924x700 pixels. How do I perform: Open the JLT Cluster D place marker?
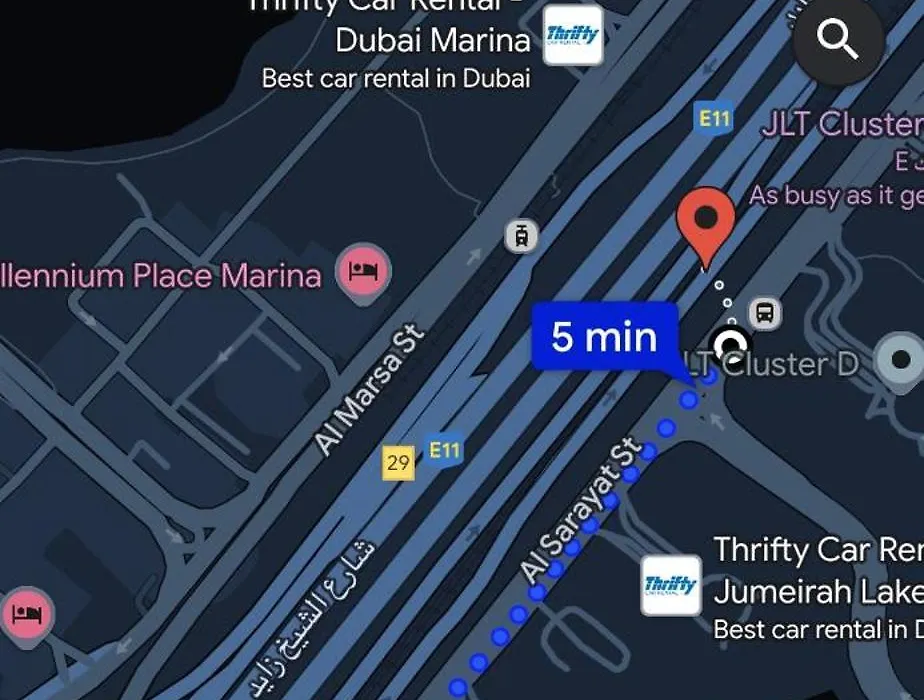click(900, 360)
